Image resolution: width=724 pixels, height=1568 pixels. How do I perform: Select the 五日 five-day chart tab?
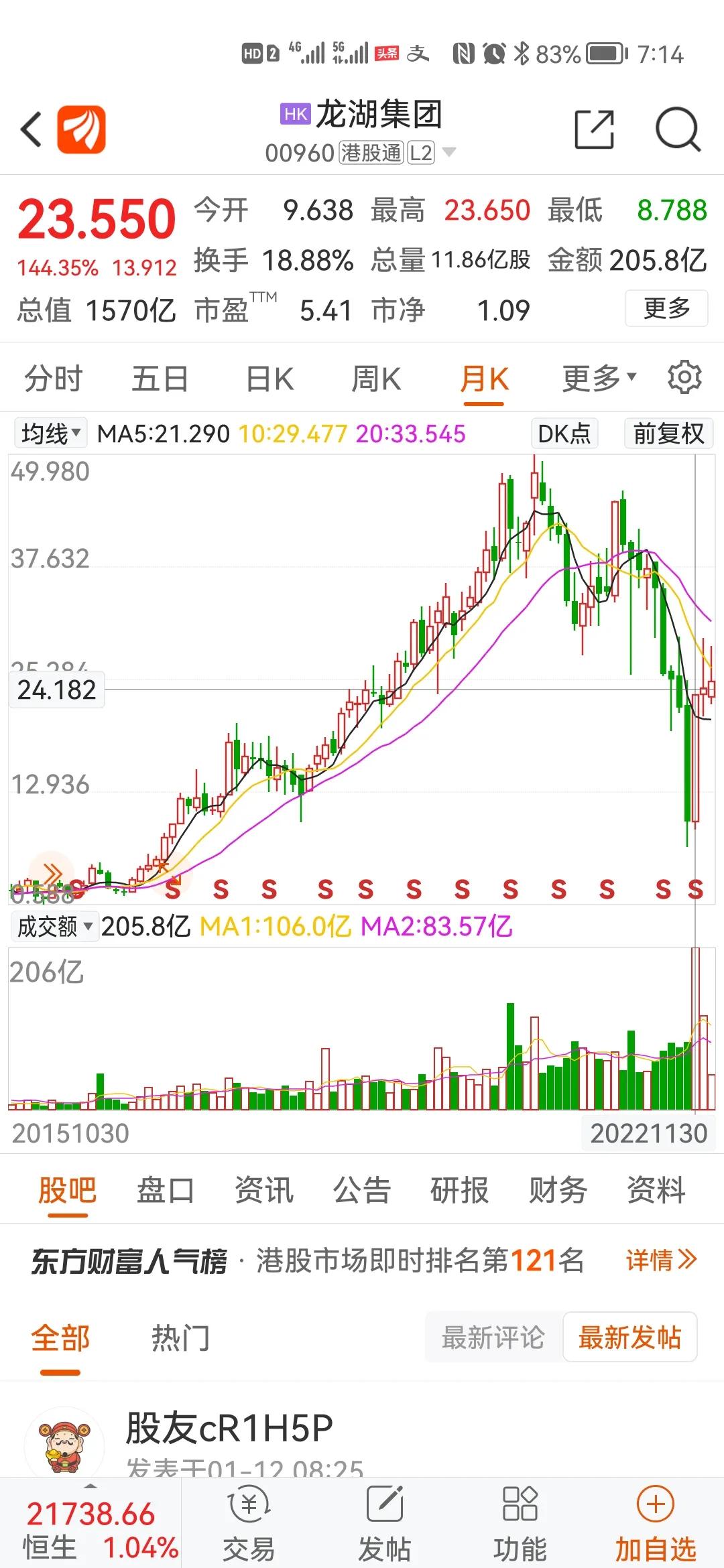pos(160,378)
